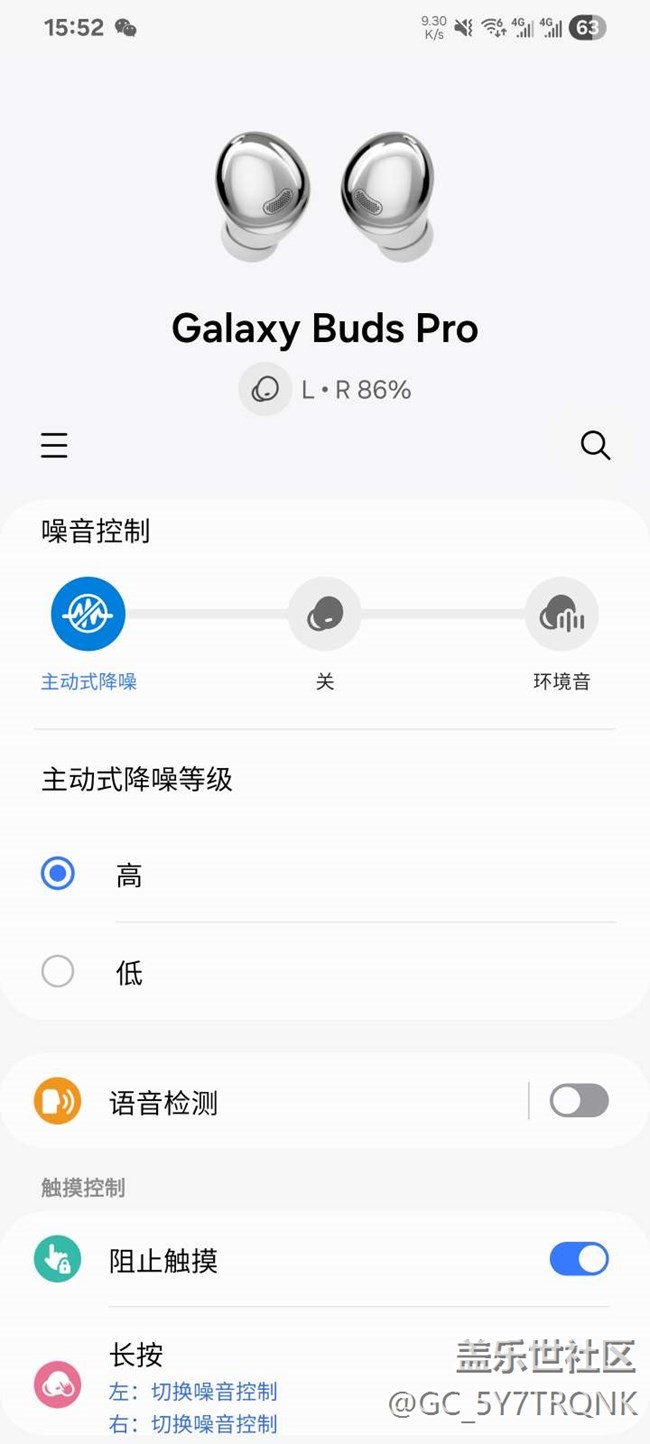Image resolution: width=650 pixels, height=1444 pixels.
Task: Select 低 noise cancelling level
Action: [58, 971]
